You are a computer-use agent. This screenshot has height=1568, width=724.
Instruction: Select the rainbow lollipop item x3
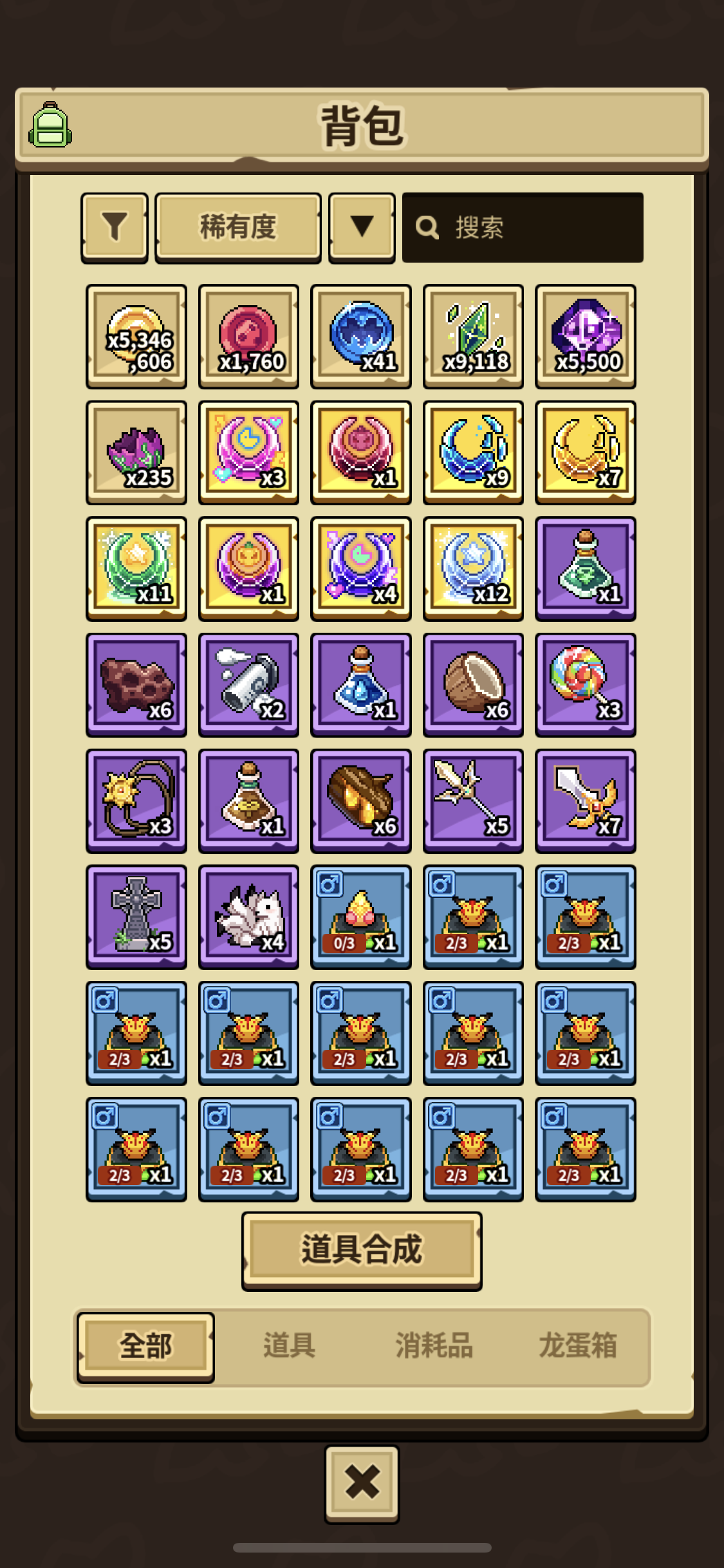[x=586, y=685]
